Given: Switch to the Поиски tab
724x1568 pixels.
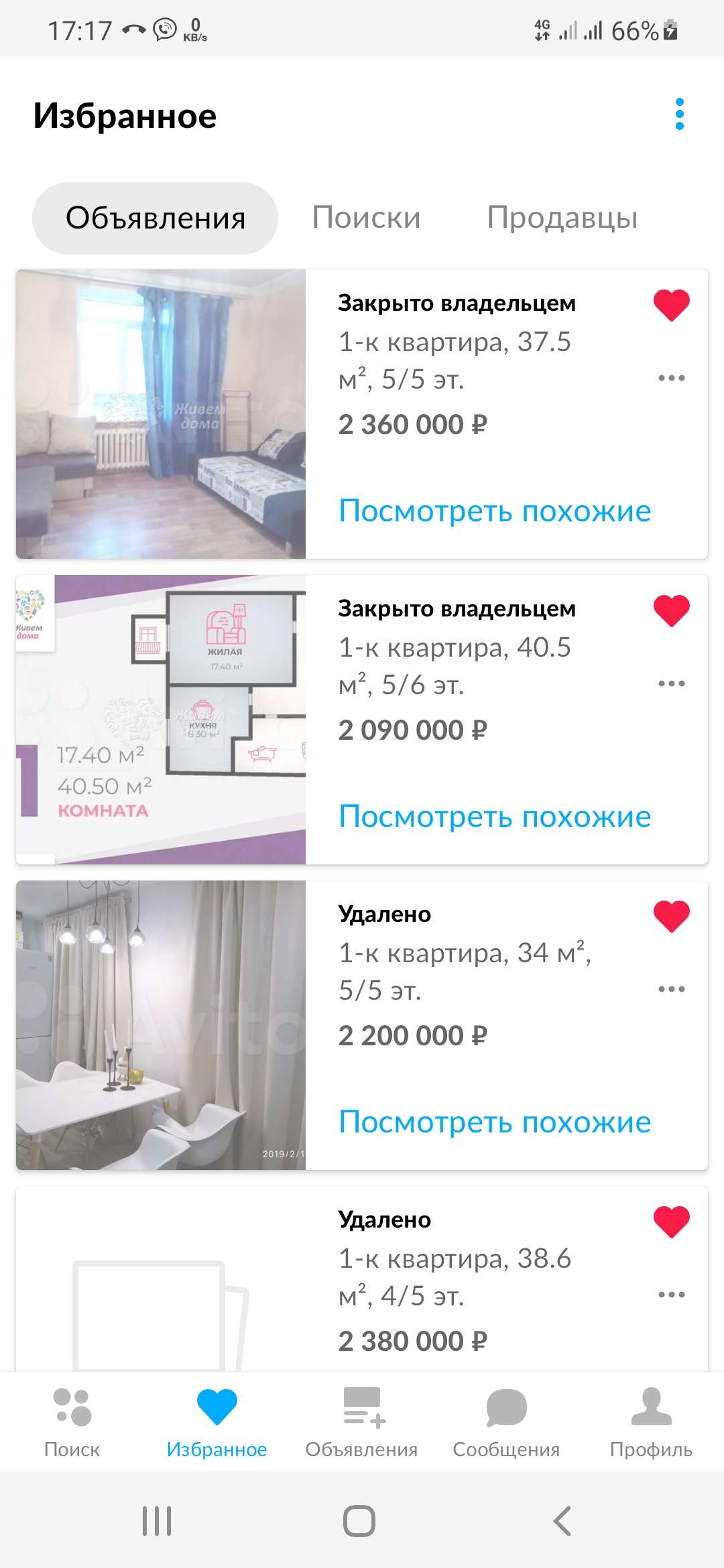Looking at the screenshot, I should pyautogui.click(x=366, y=218).
